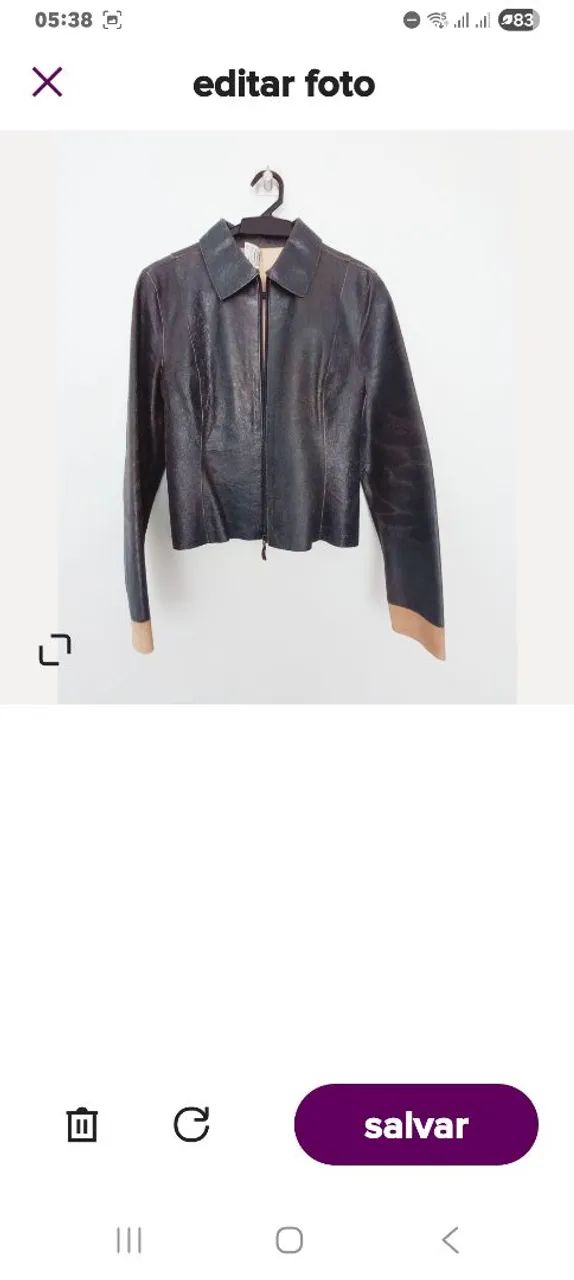
Task: Tap the crop/expand icon on photo
Action: pos(55,650)
